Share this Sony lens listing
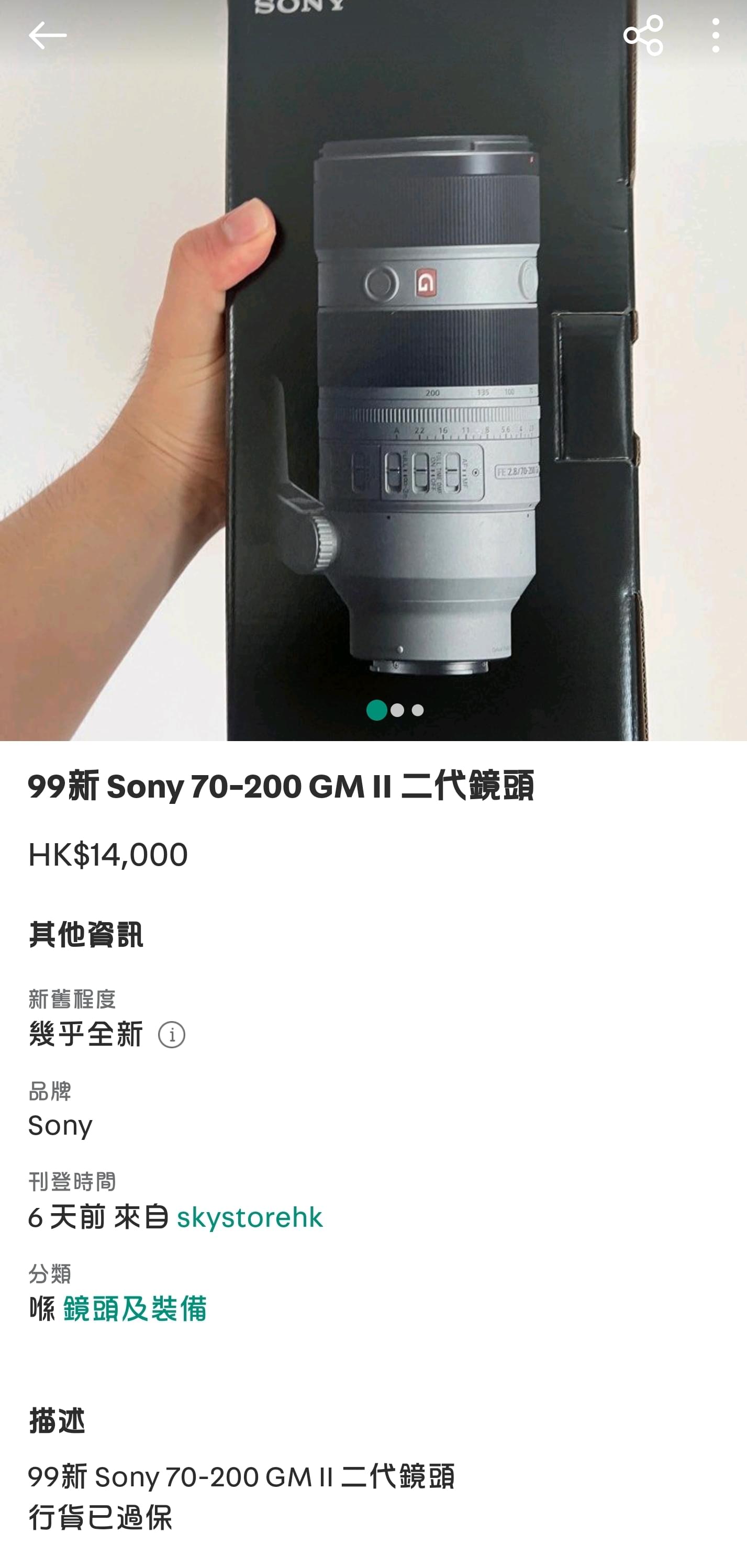This screenshot has height=1568, width=747. click(643, 35)
